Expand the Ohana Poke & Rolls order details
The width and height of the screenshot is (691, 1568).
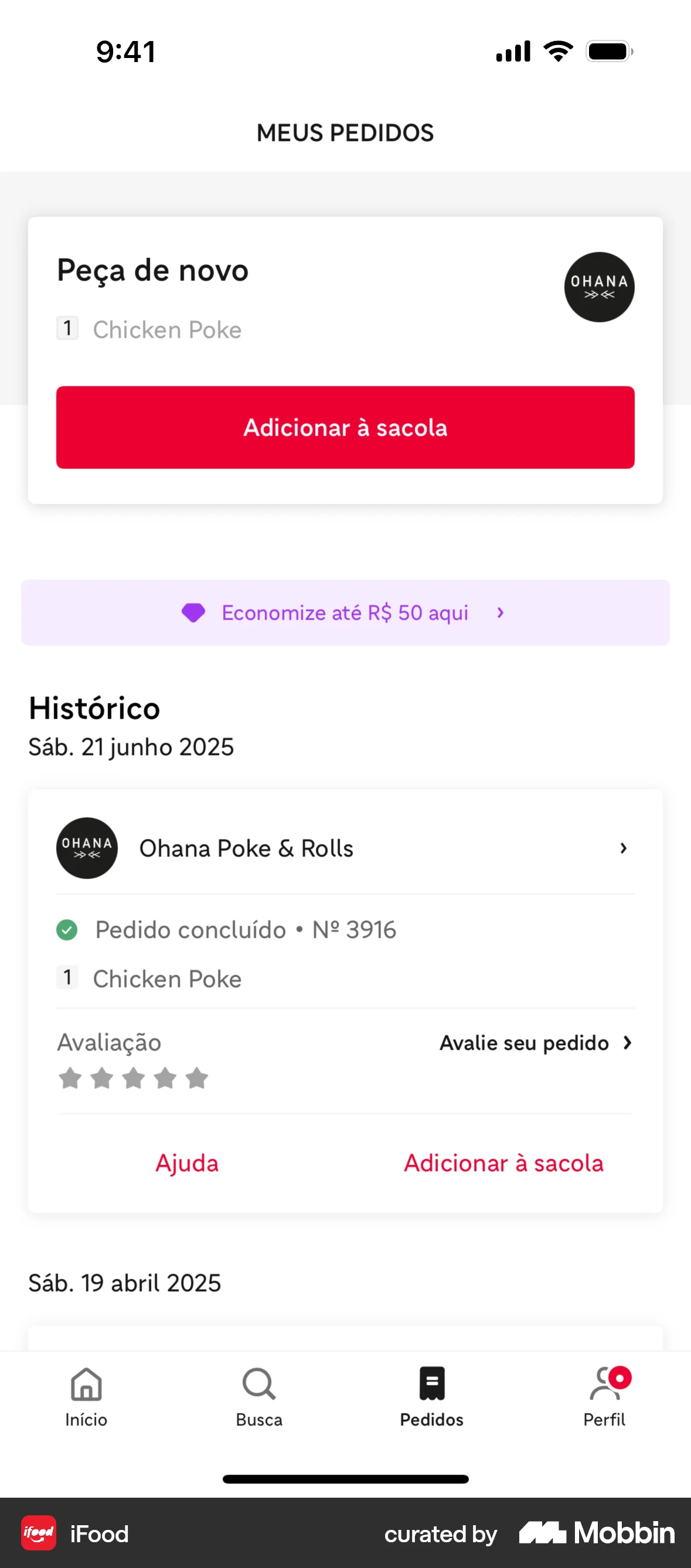coord(624,848)
